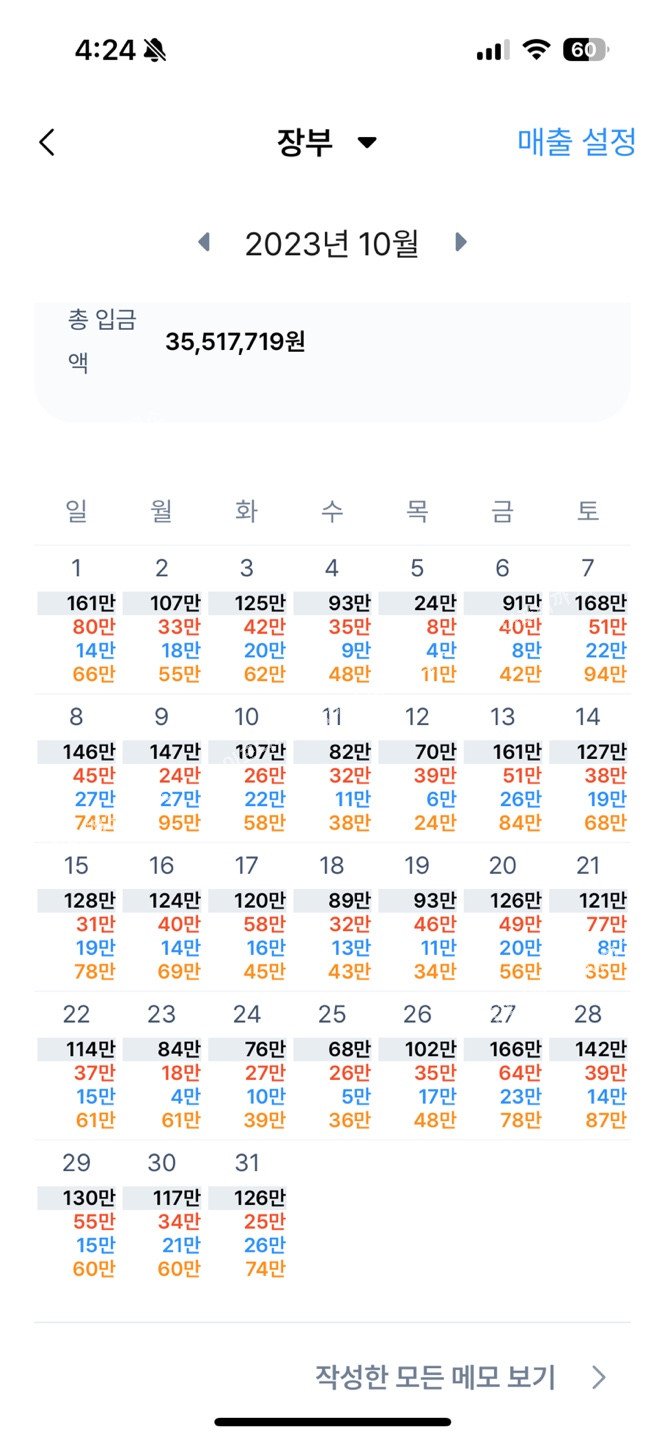Select October 7 in the calendar

tap(588, 619)
